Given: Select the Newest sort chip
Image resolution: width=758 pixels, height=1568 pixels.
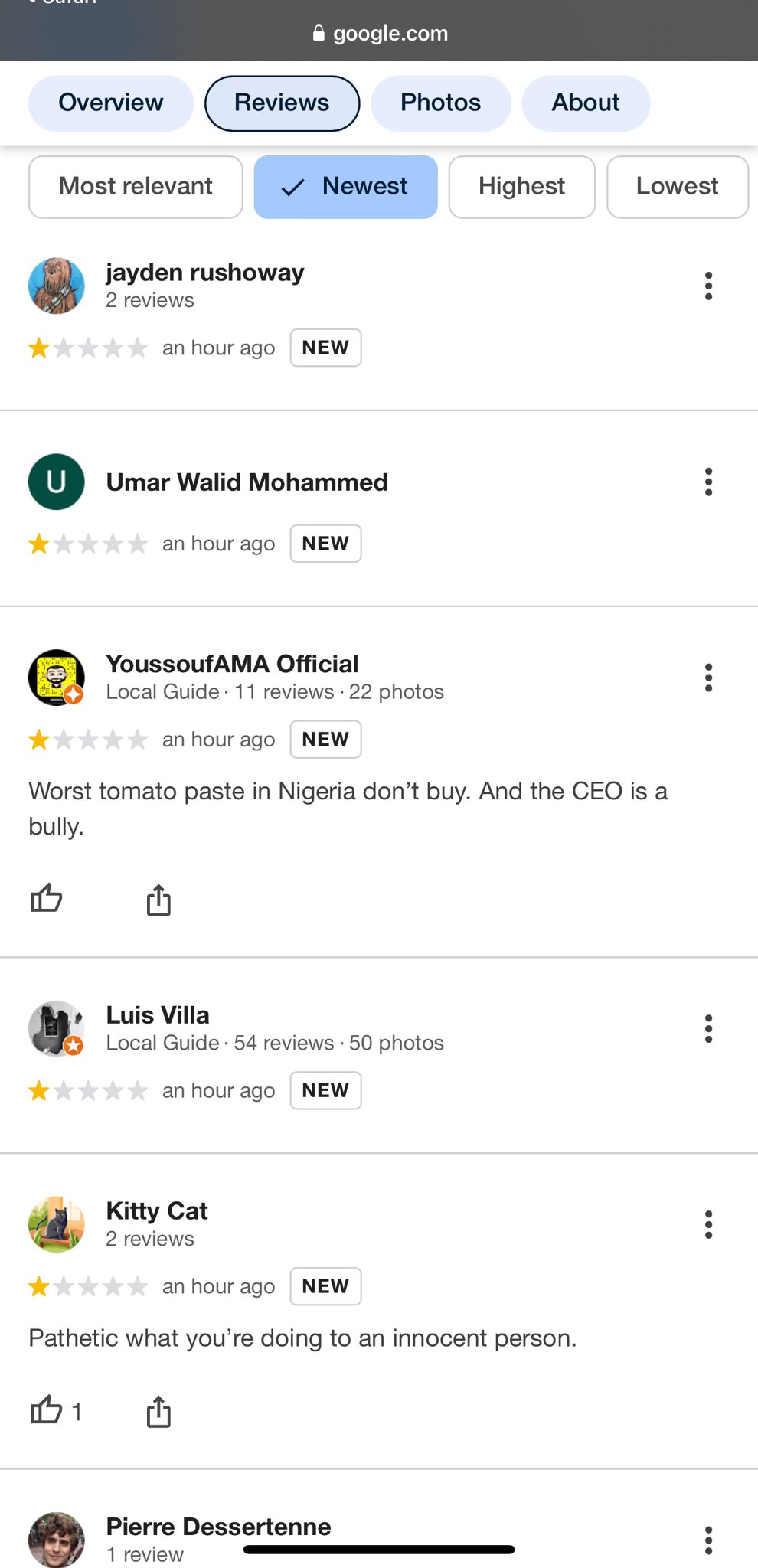Looking at the screenshot, I should 345,187.
